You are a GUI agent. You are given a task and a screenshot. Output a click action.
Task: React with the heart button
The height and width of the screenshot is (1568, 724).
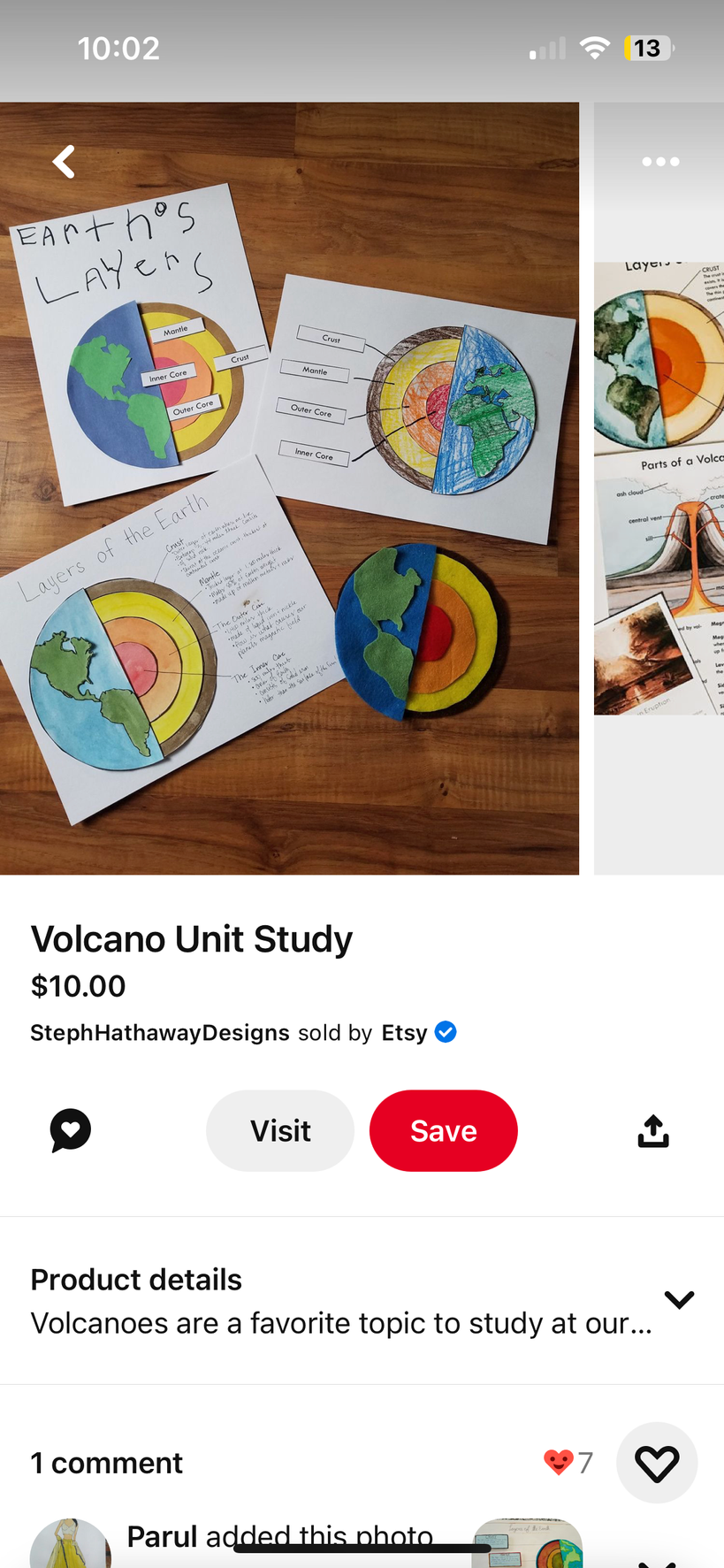coord(656,1463)
